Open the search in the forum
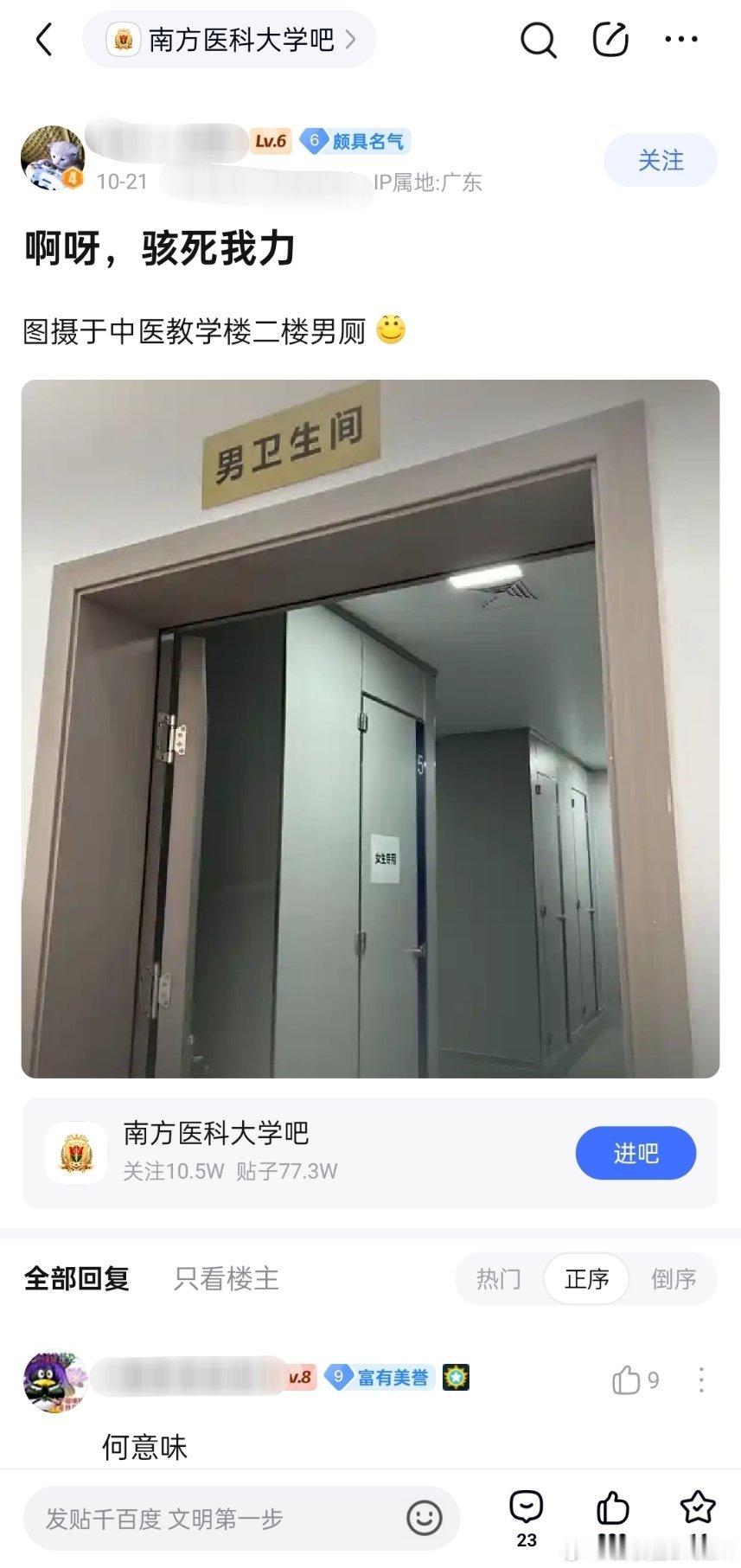 pyautogui.click(x=537, y=39)
